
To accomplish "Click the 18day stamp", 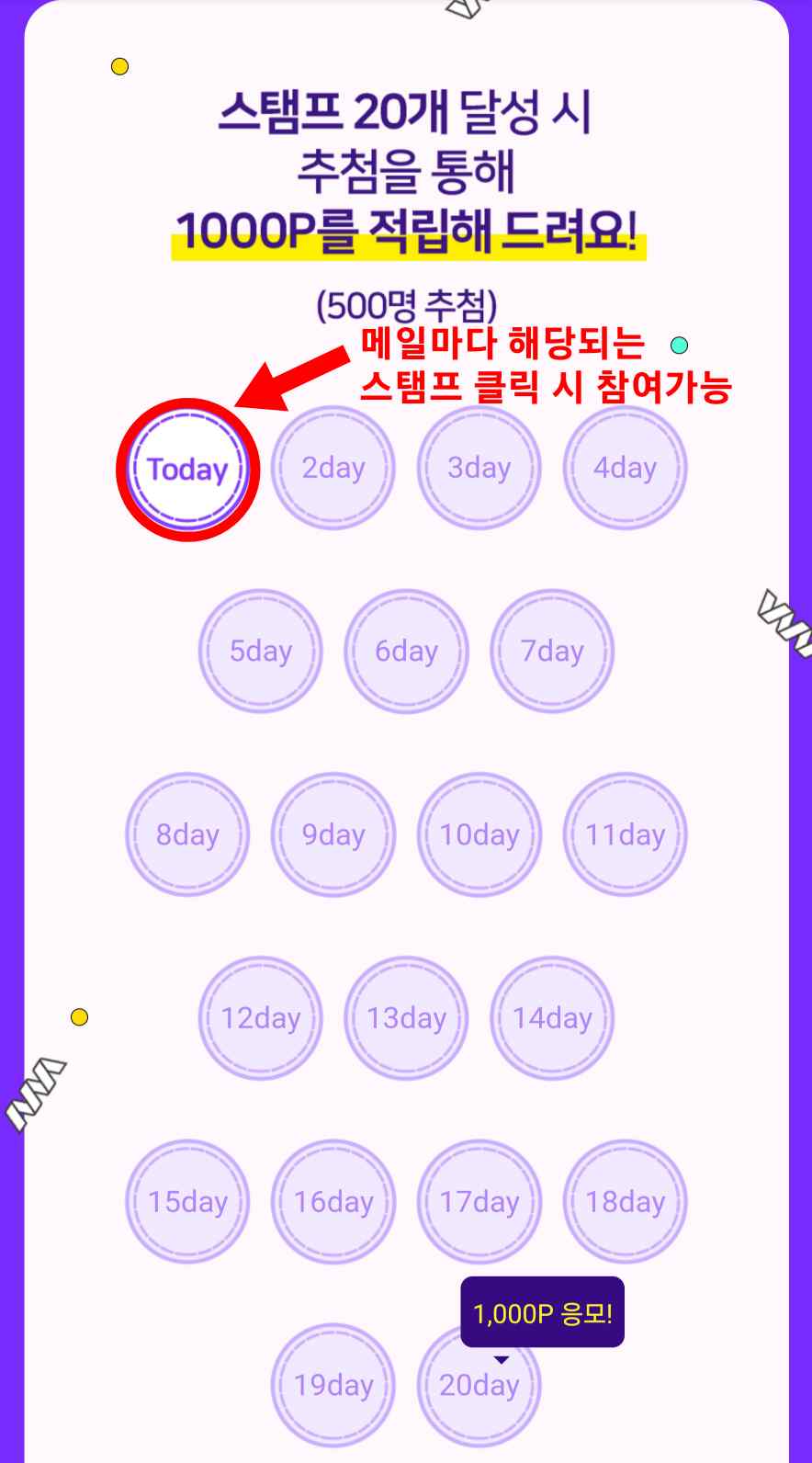I will coord(625,1202).
